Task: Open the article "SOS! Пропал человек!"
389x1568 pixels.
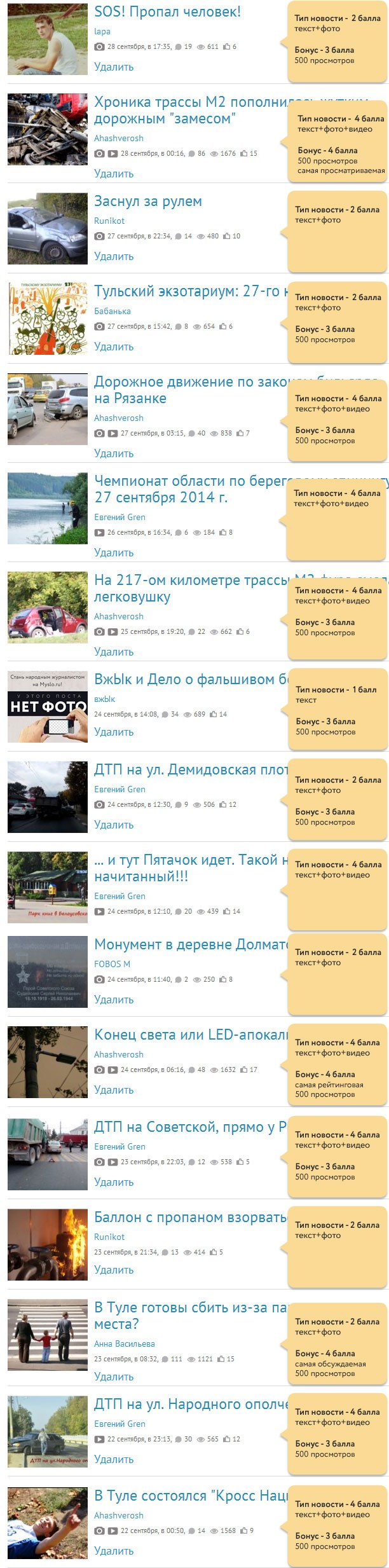Action: coord(167,12)
